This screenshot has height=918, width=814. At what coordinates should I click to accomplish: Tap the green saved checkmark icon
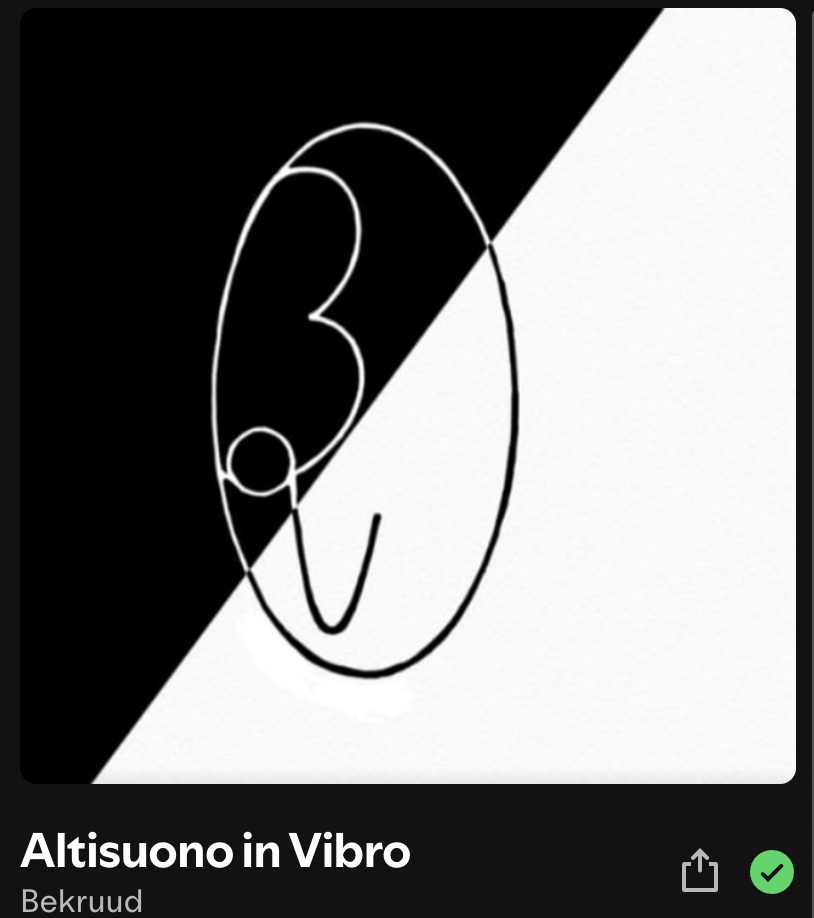772,872
